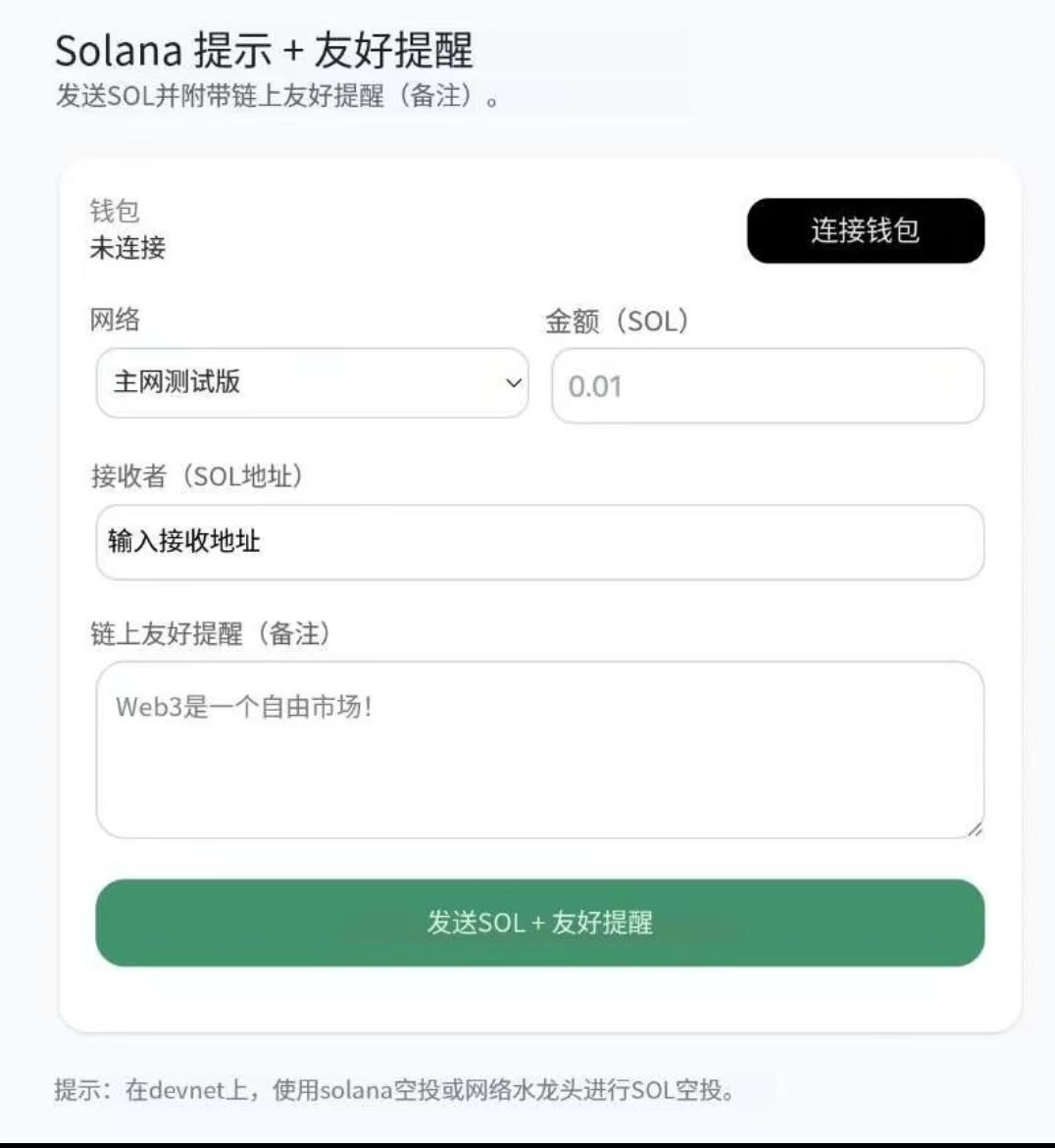Open the 网络 dropdown showing 主网测试版
The image size is (1055, 1148).
point(312,383)
